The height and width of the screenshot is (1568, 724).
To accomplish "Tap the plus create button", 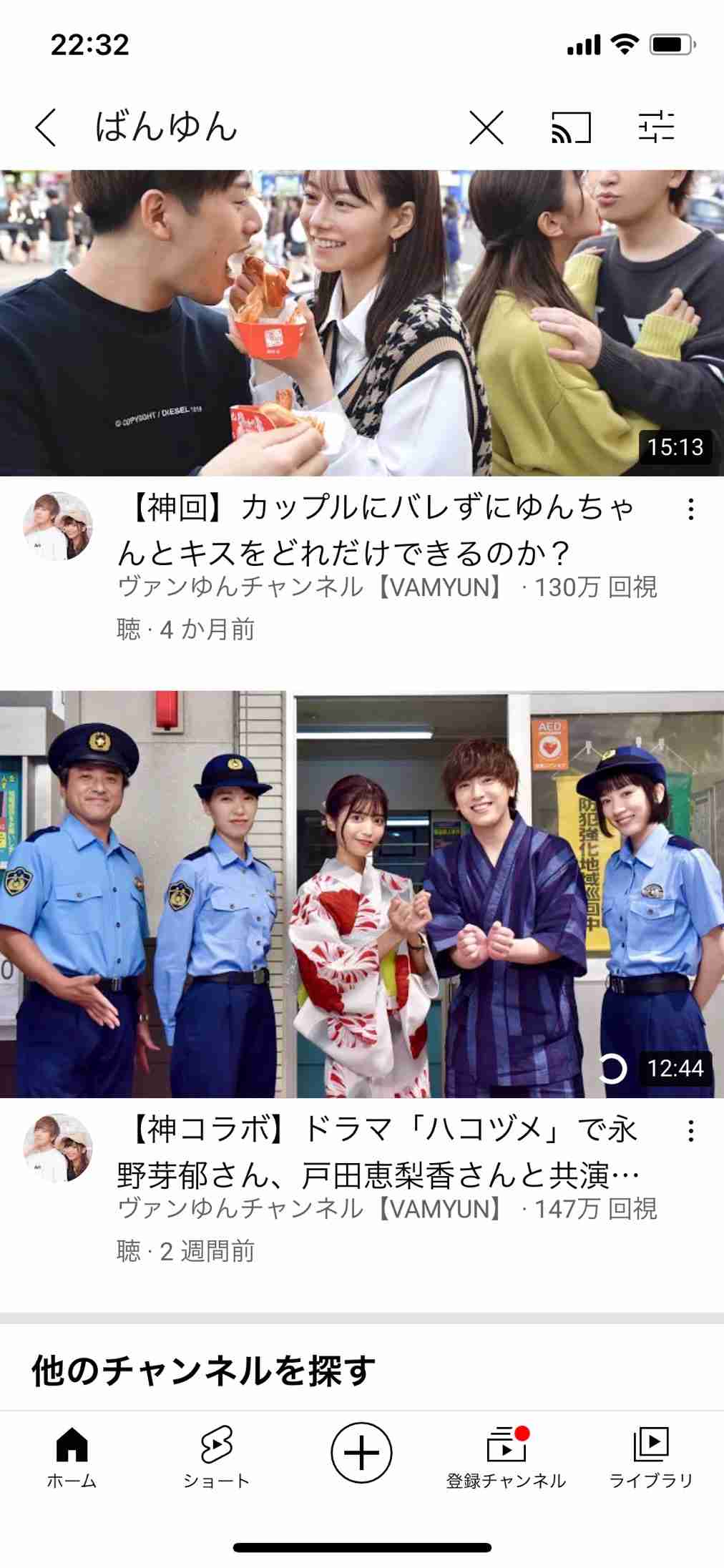I will 361,1453.
